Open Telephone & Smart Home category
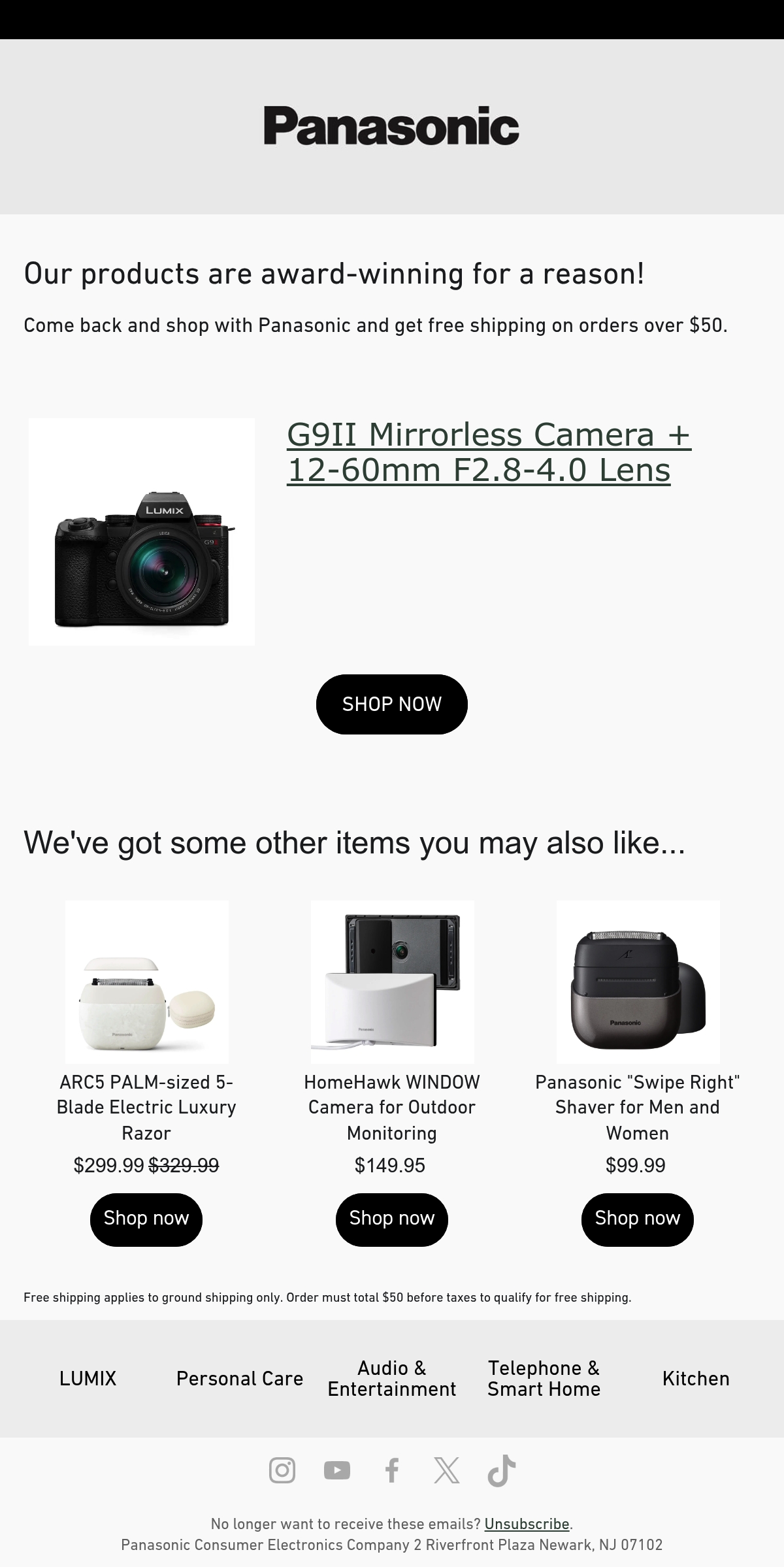Screen dimensions: 784x1567 coord(544,1378)
